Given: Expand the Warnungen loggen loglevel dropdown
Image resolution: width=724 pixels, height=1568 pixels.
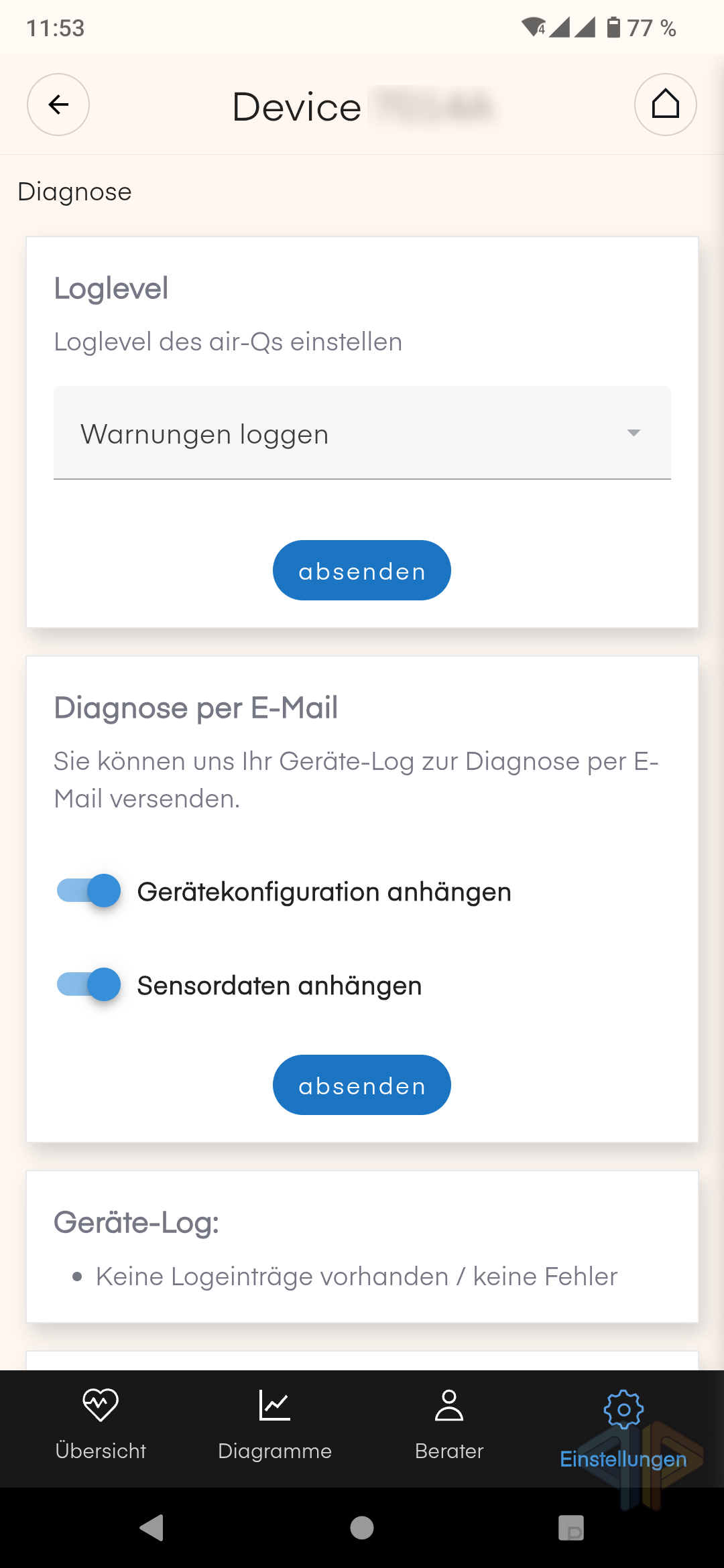Looking at the screenshot, I should pos(362,433).
